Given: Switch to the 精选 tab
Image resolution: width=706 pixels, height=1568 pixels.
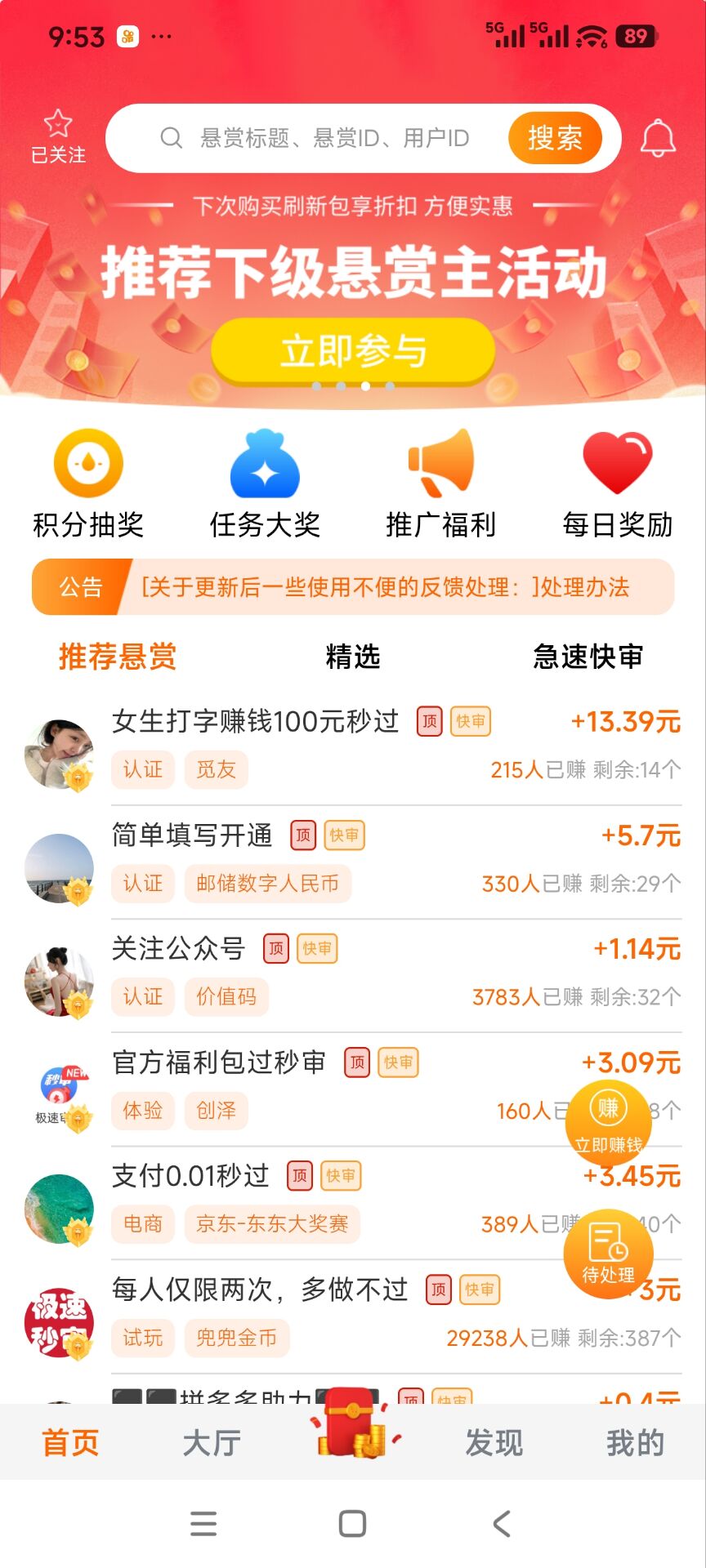Looking at the screenshot, I should click(351, 656).
